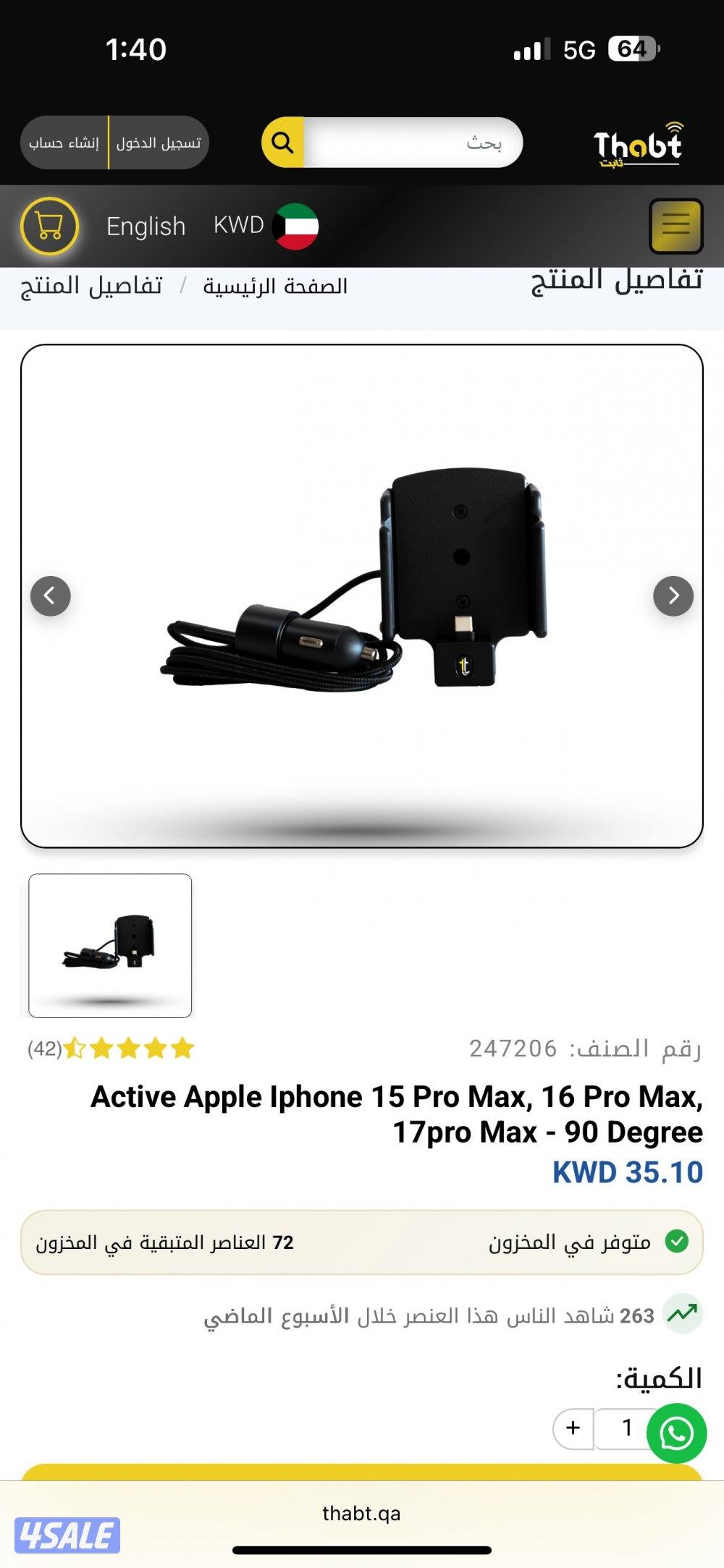
Task: Open تسجيل الدخول sign-in
Action: click(159, 143)
